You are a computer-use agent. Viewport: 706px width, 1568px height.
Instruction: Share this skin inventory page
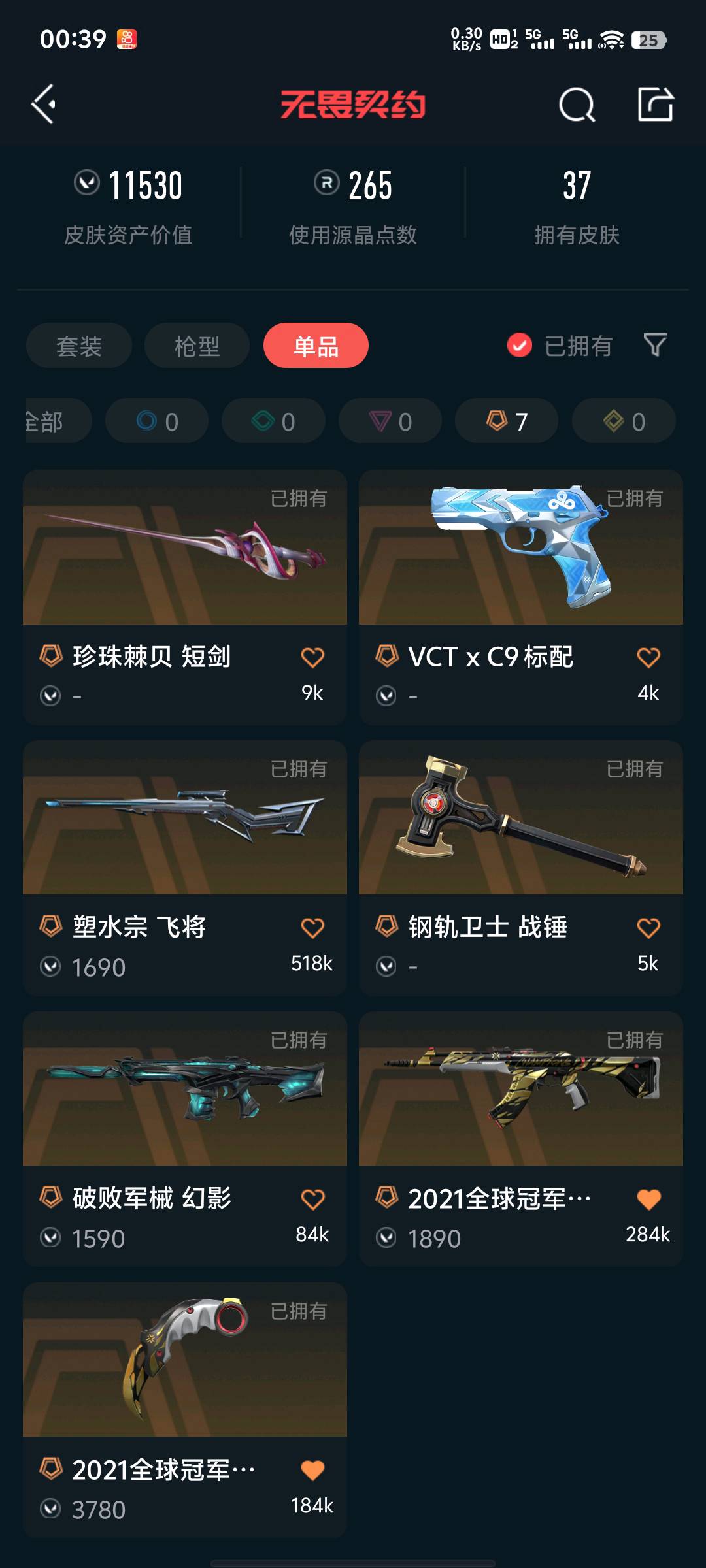pyautogui.click(x=655, y=105)
